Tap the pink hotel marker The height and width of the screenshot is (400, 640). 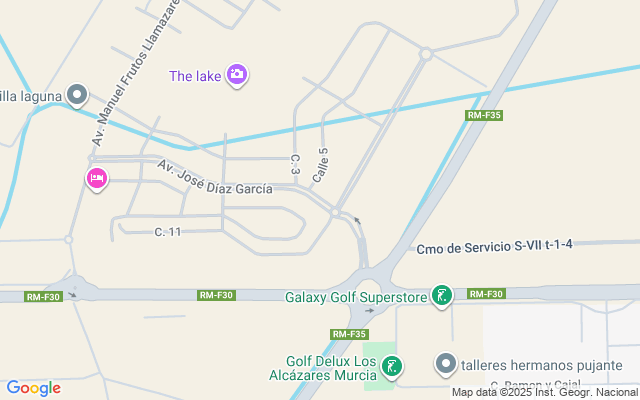tap(97, 179)
